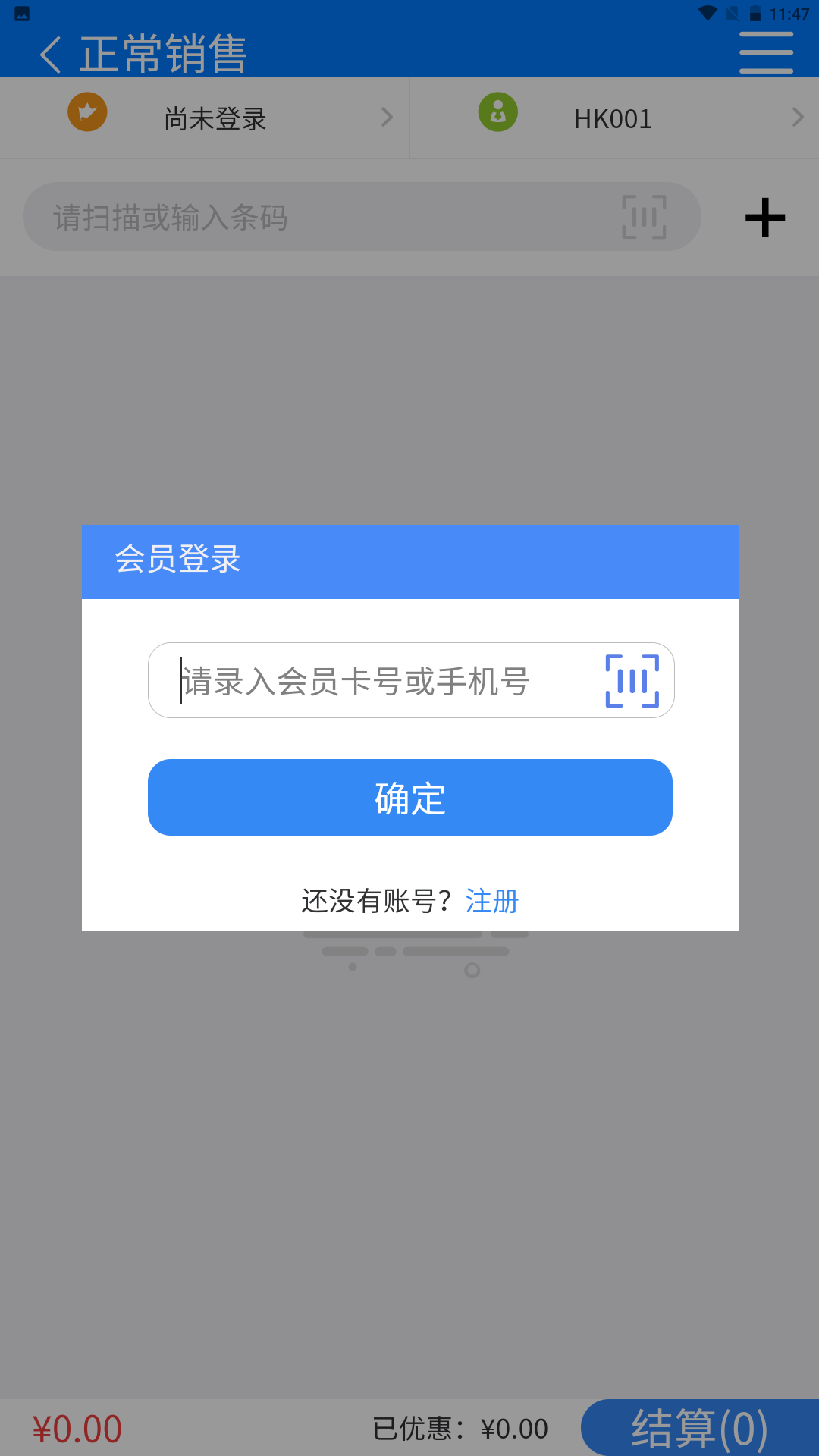
Task: Tap the 结算(0) checkout button
Action: (699, 1428)
